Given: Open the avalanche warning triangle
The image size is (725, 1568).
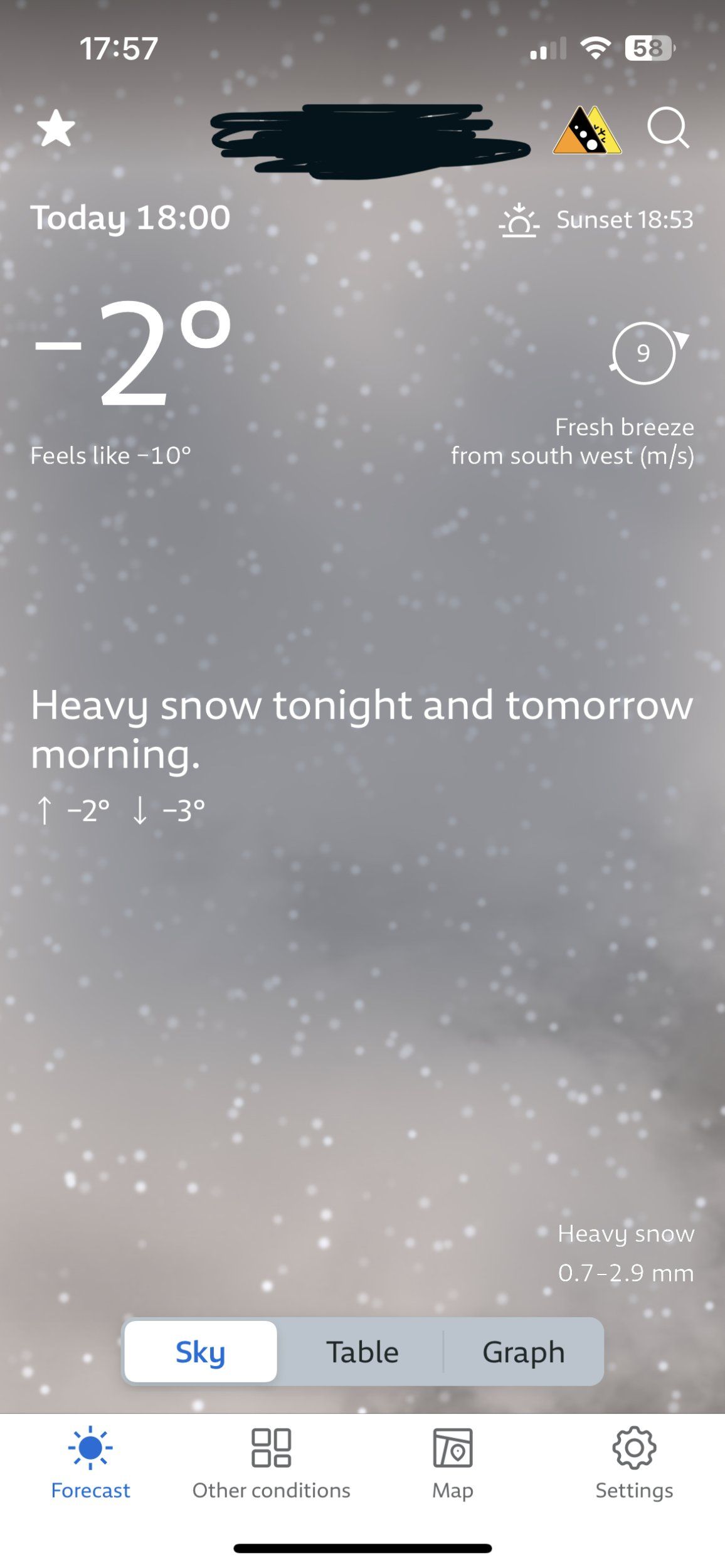Looking at the screenshot, I should [x=587, y=130].
